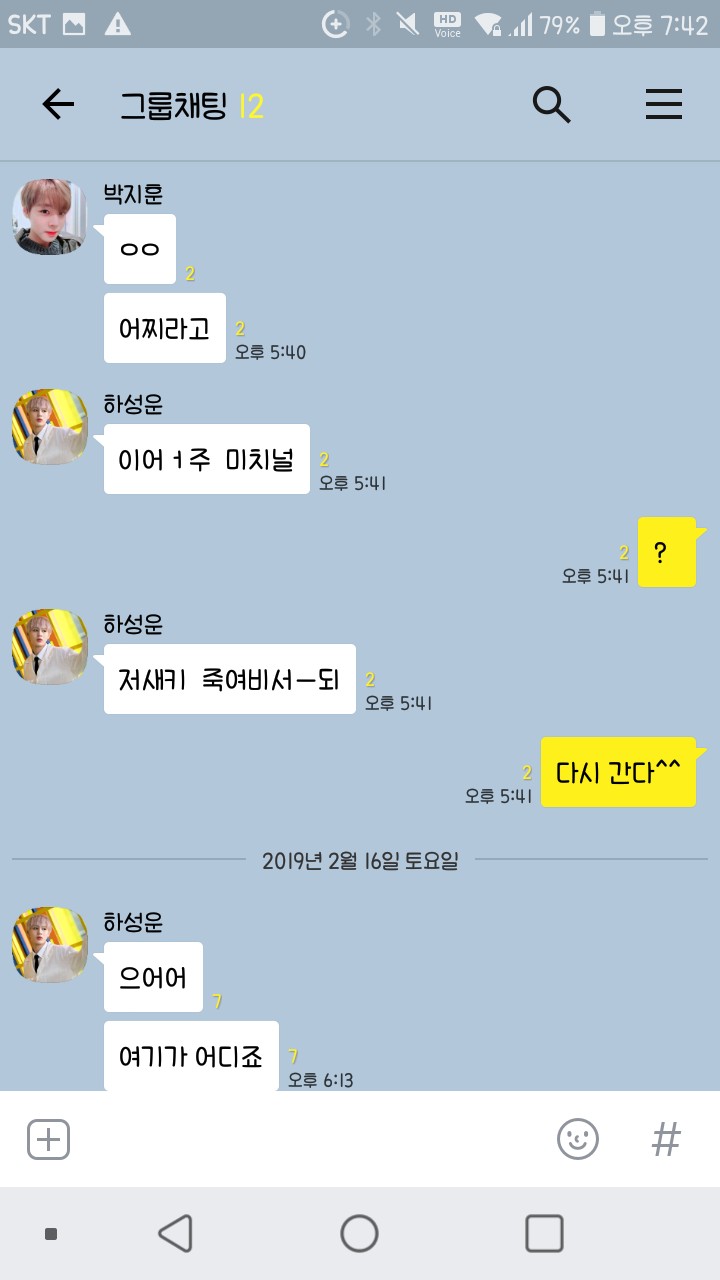Screen dimensions: 720x1280
Task: Focus the message input field
Action: 310,1139
